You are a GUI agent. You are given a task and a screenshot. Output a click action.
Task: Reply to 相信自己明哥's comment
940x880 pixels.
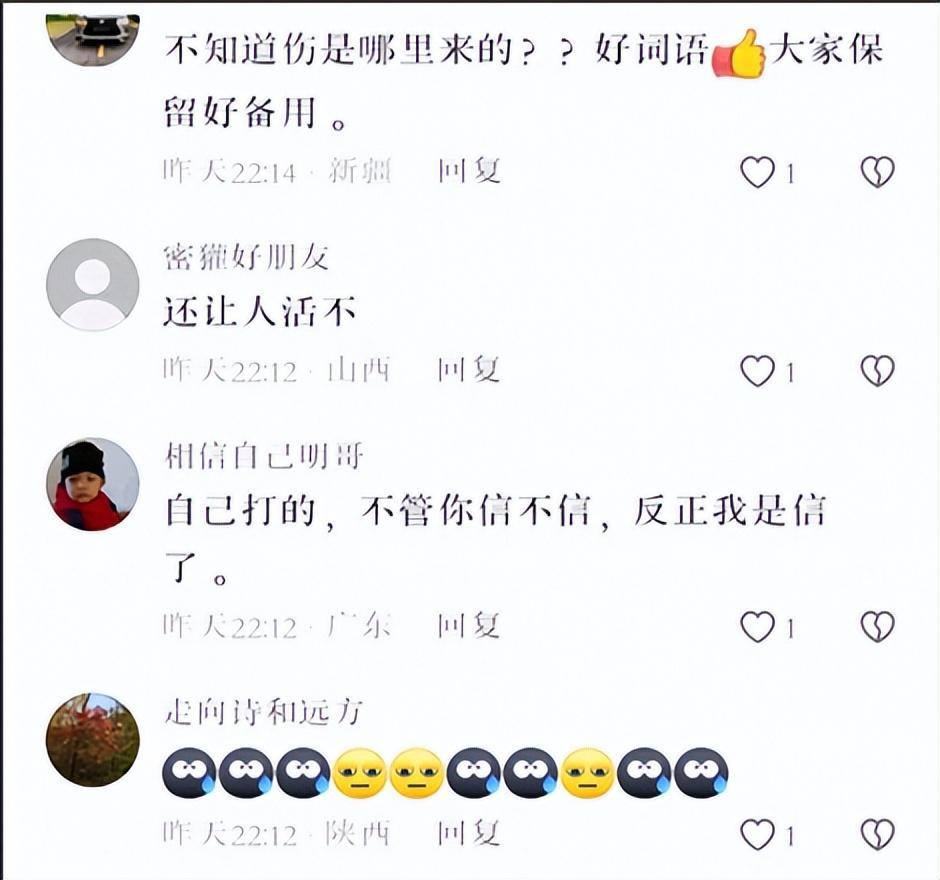coord(468,627)
